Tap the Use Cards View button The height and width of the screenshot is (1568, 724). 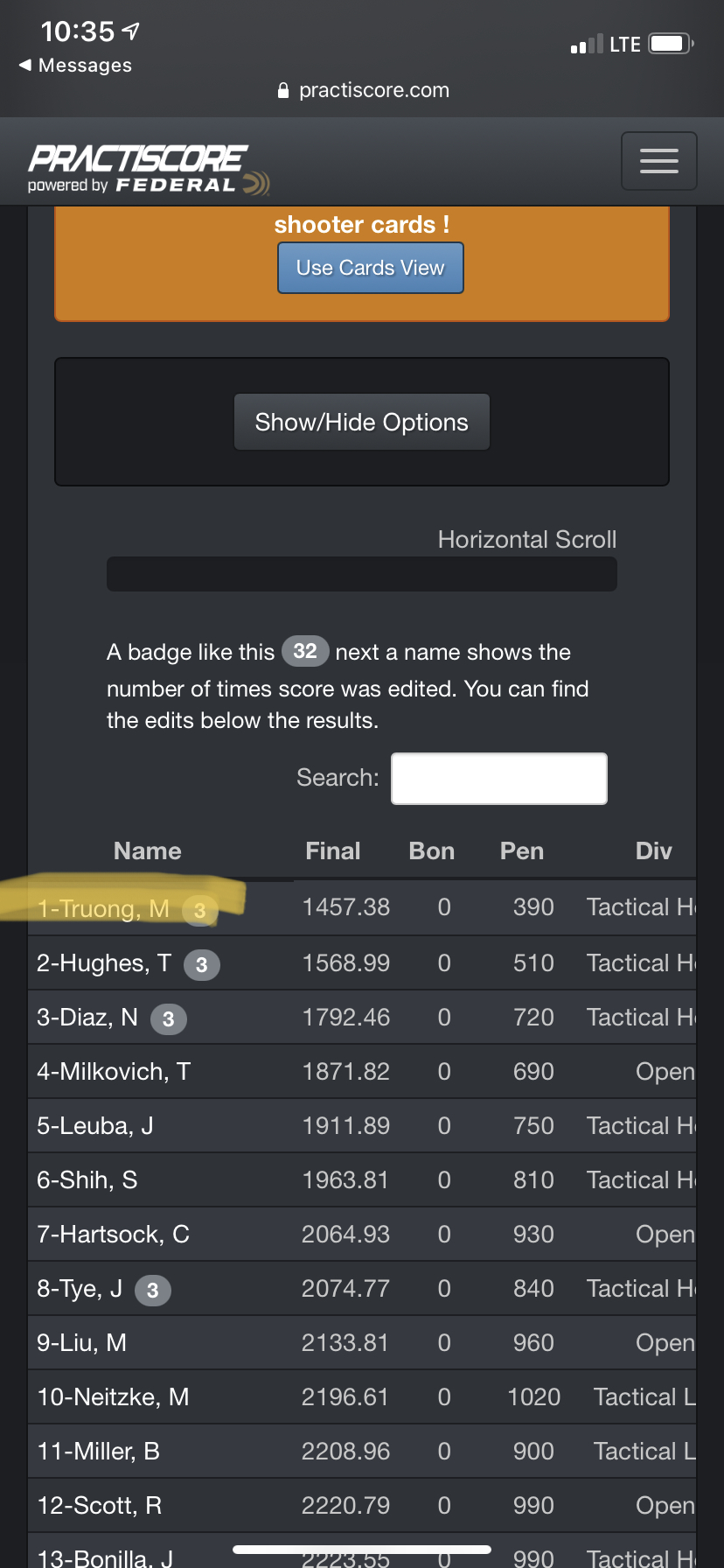pyautogui.click(x=370, y=268)
